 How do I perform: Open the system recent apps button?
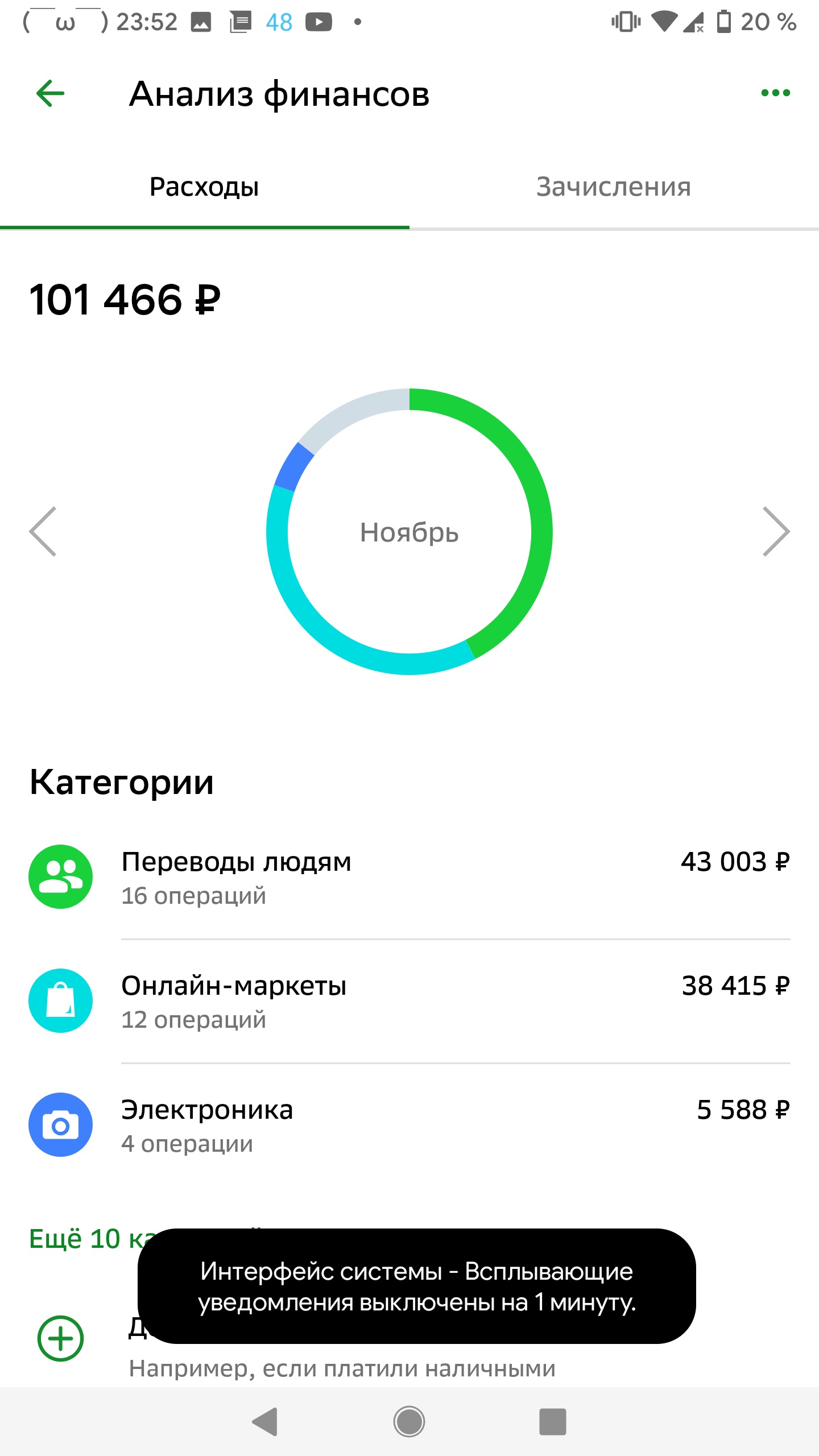pos(553,1422)
